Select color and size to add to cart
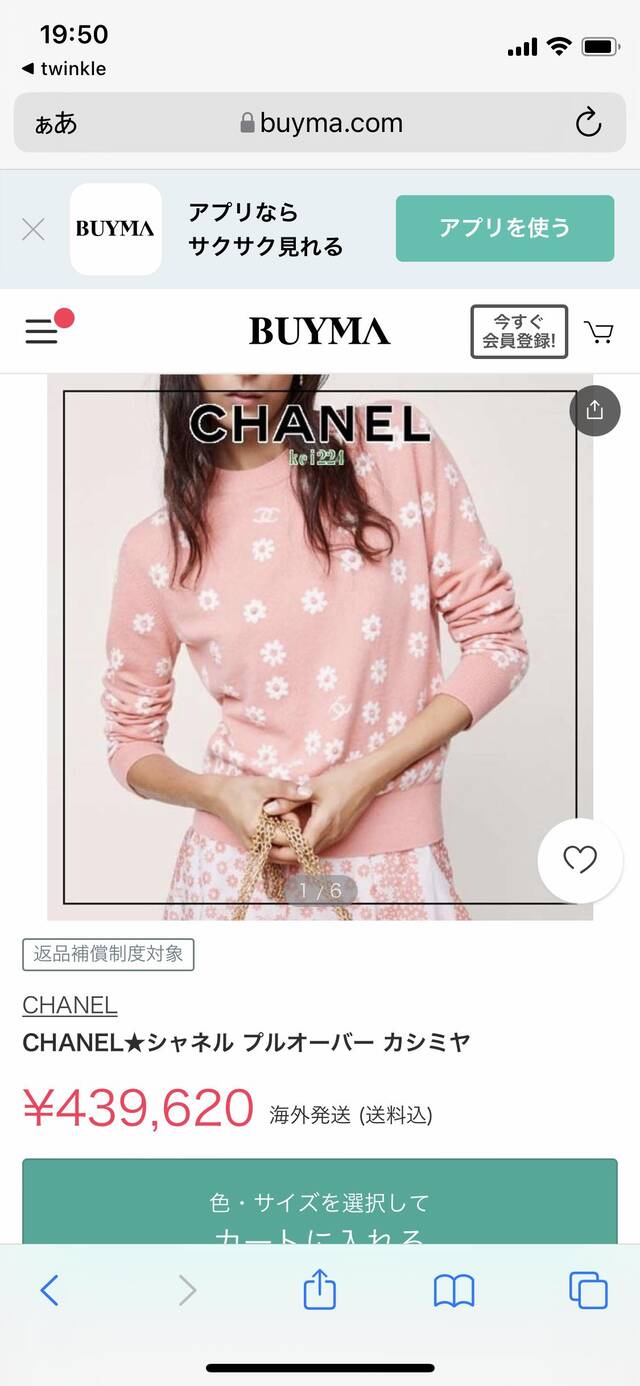Screen dimensions: 640x1386 coord(320,1205)
